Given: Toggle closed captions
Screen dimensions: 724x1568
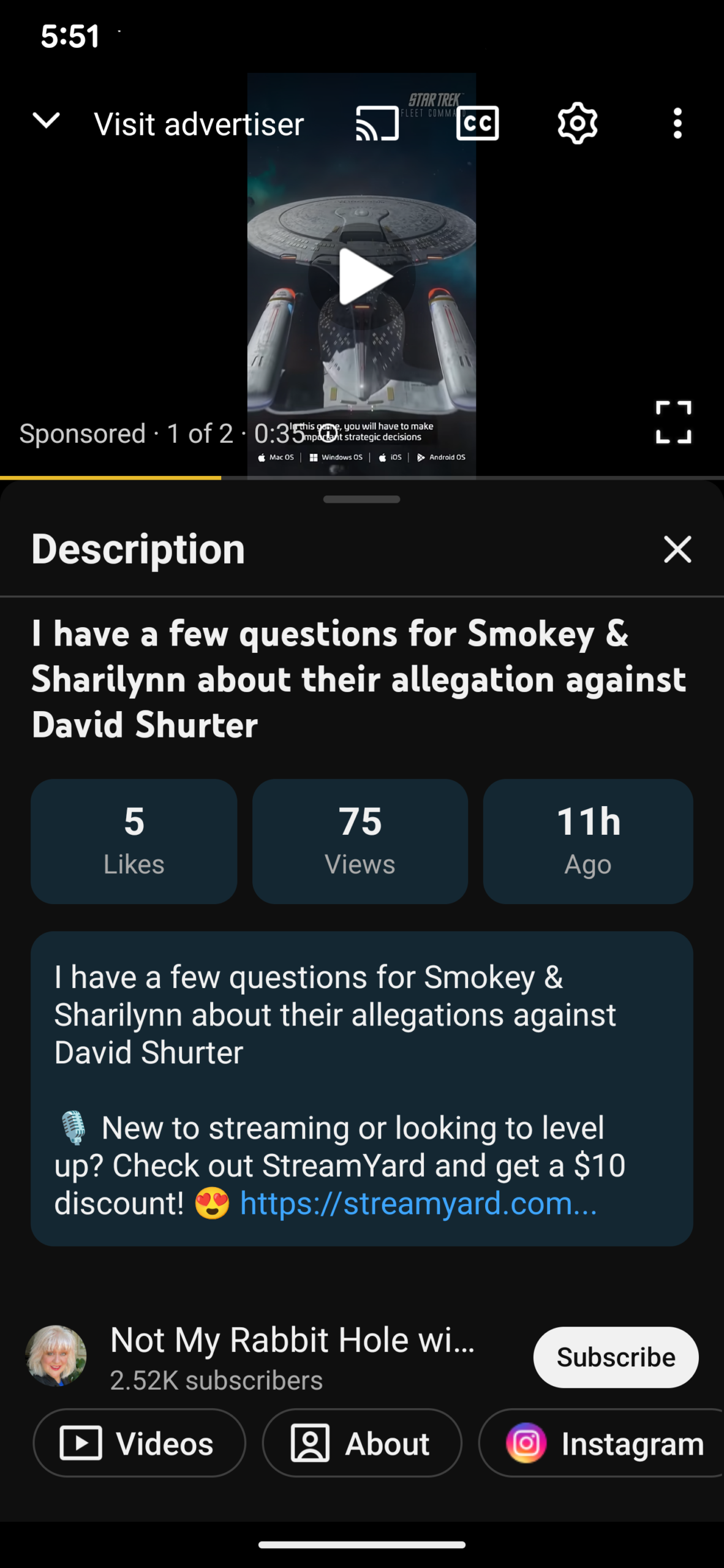Looking at the screenshot, I should pyautogui.click(x=477, y=124).
